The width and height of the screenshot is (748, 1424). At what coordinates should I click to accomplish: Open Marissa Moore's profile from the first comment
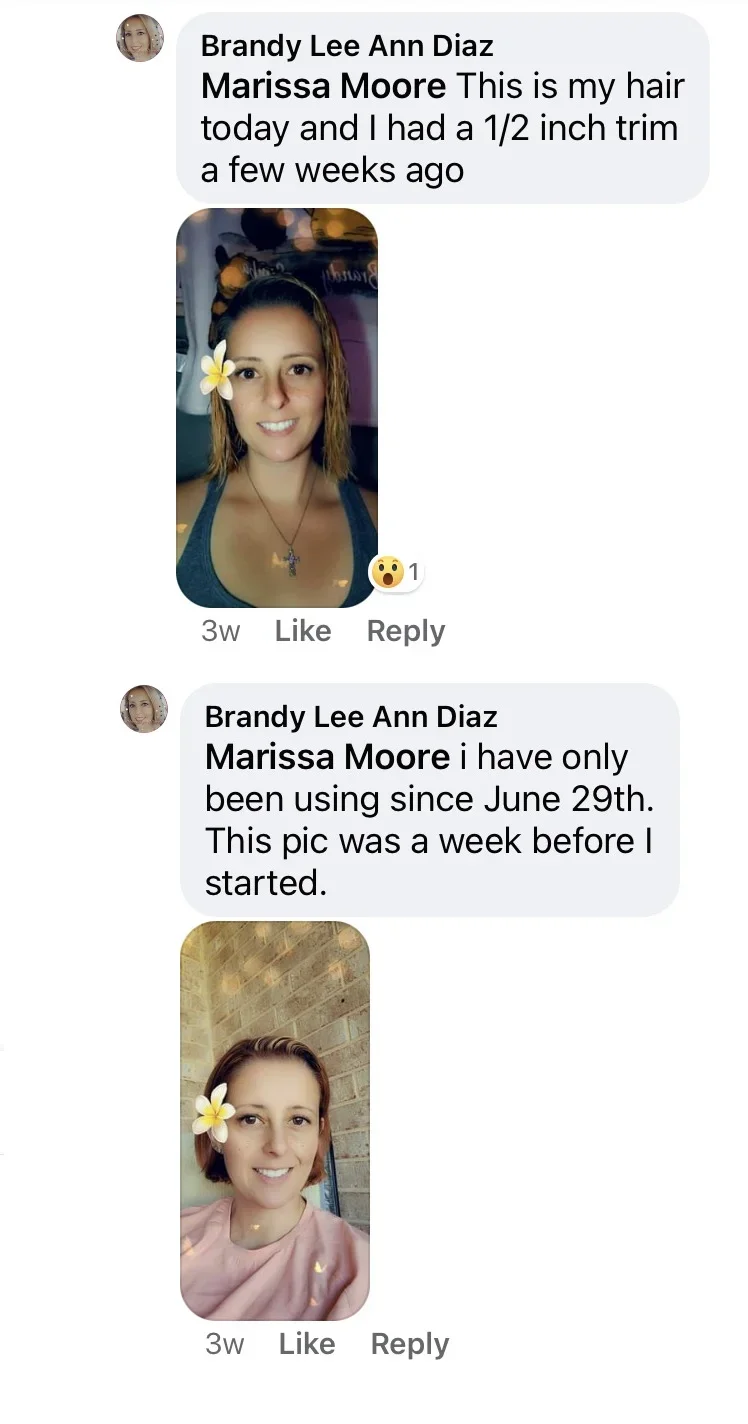(x=323, y=87)
